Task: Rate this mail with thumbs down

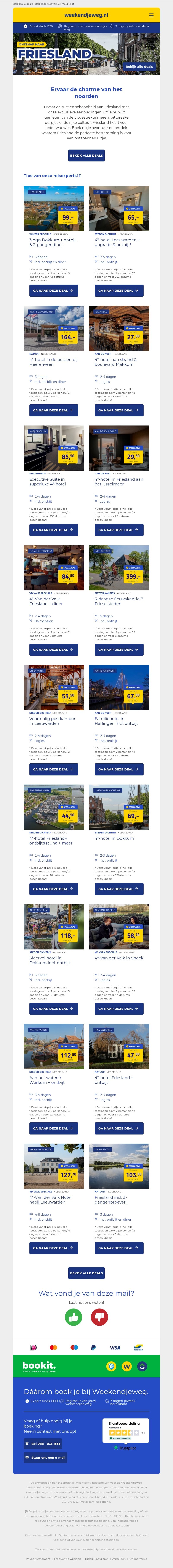Action: tap(99, 1317)
